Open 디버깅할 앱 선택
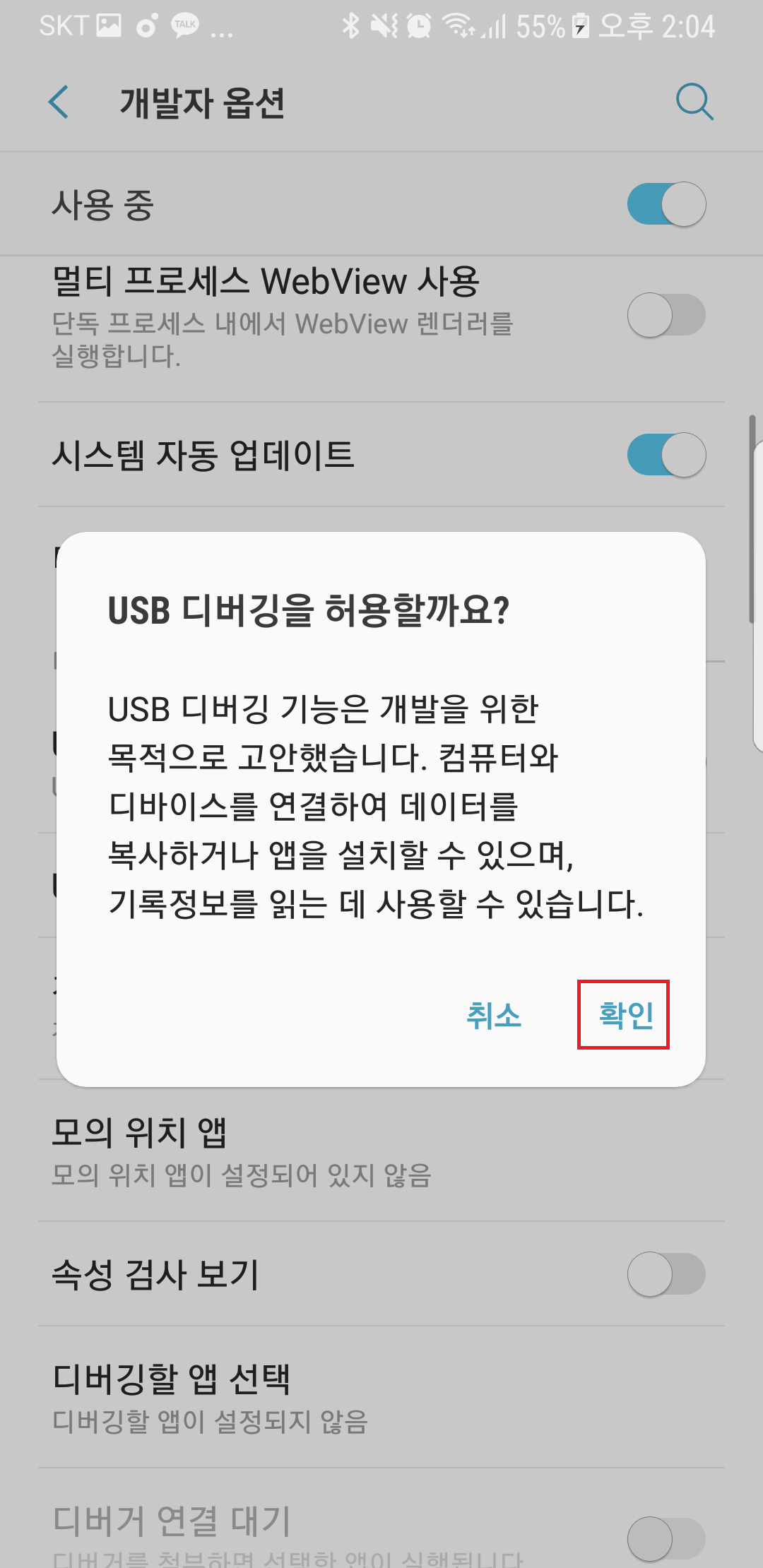This screenshot has width=763, height=1568. click(x=381, y=1396)
